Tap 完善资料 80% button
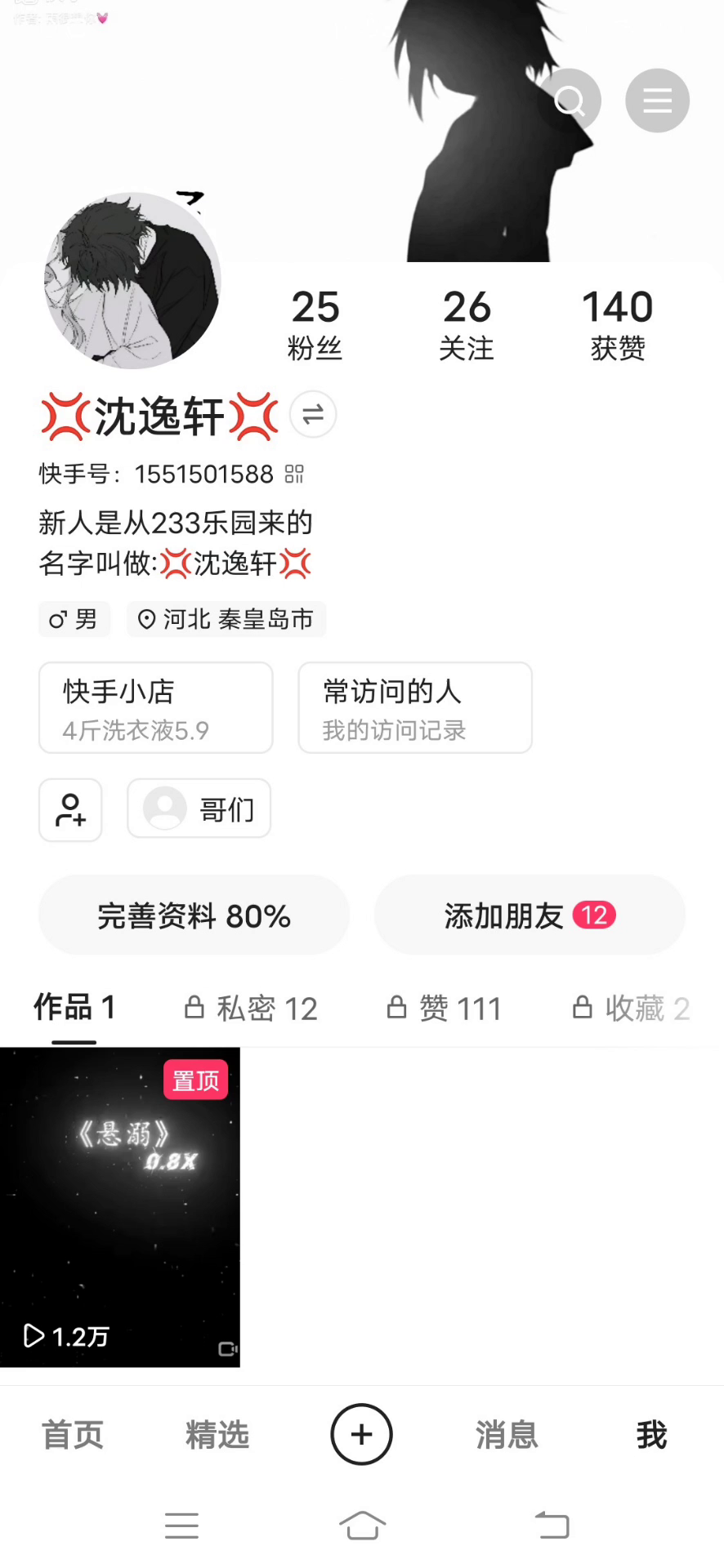Image resolution: width=724 pixels, height=1568 pixels. (x=194, y=915)
